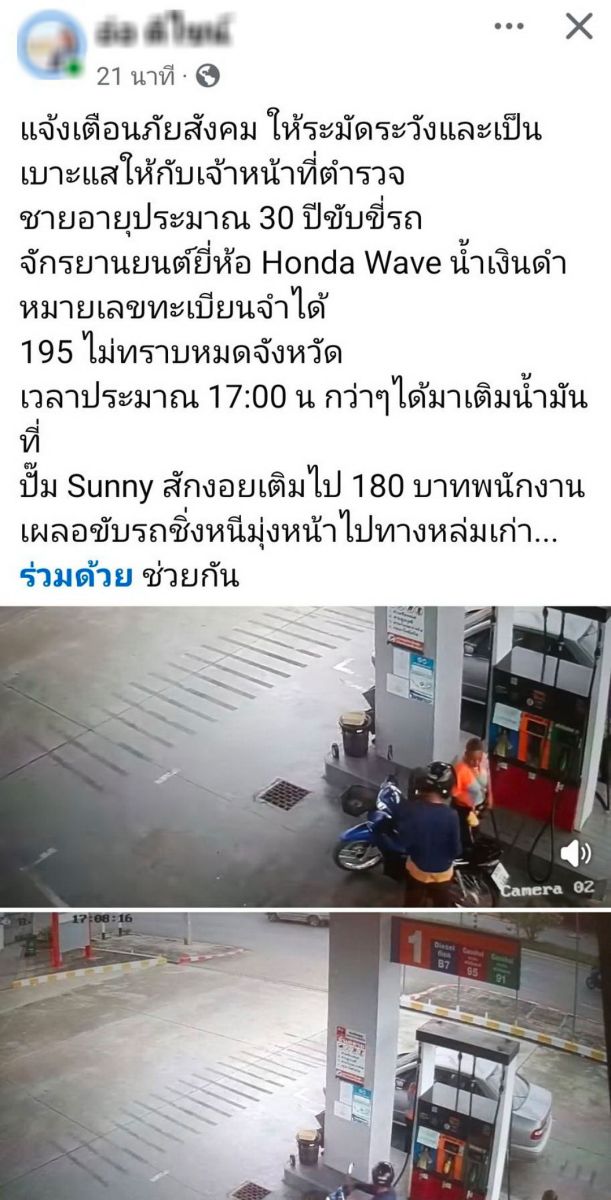
Task: Open the poster's profile picture
Action: [51, 45]
